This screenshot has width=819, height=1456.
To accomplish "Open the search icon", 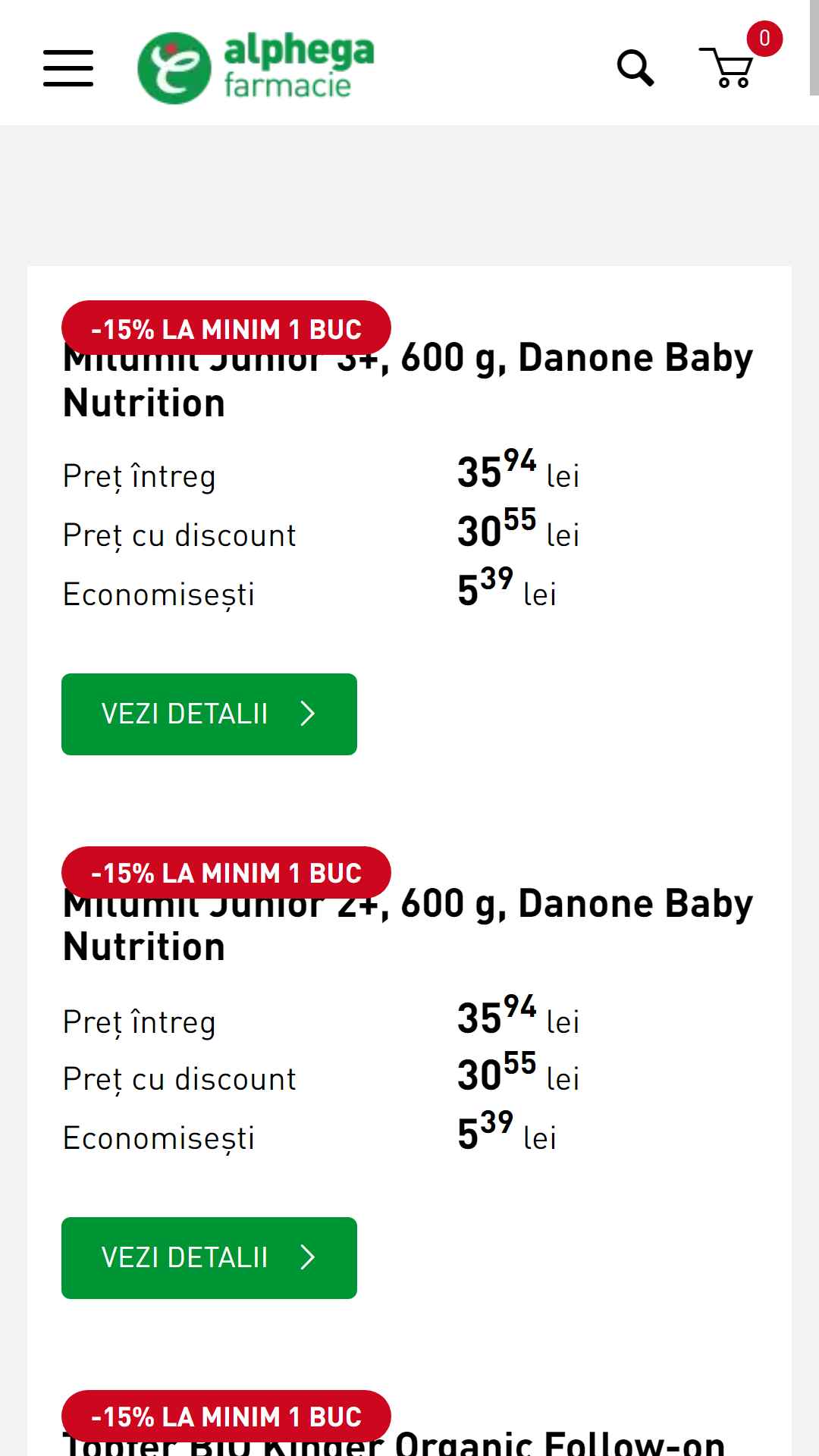I will [x=635, y=68].
